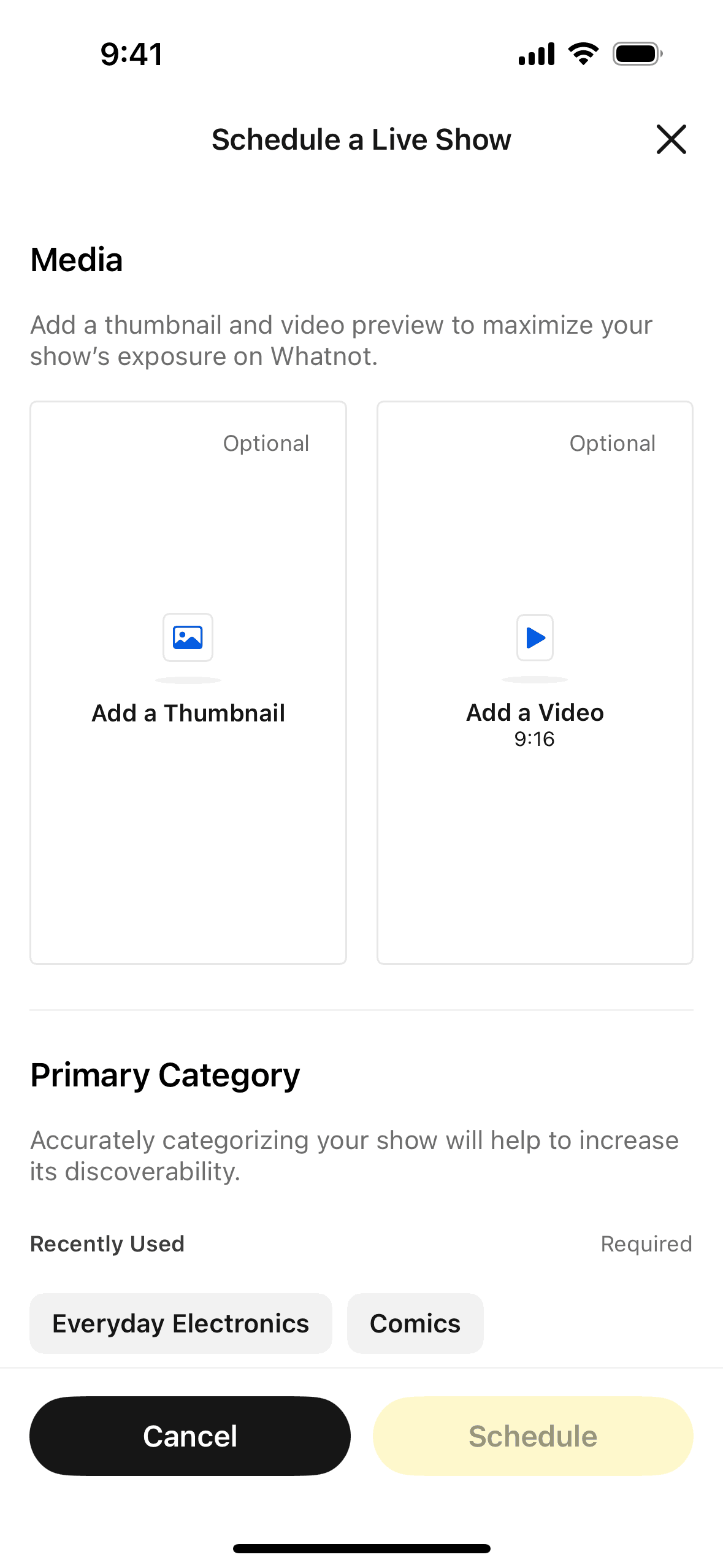Viewport: 723px width, 1568px height.
Task: Tap the Cancel button
Action: (190, 1435)
